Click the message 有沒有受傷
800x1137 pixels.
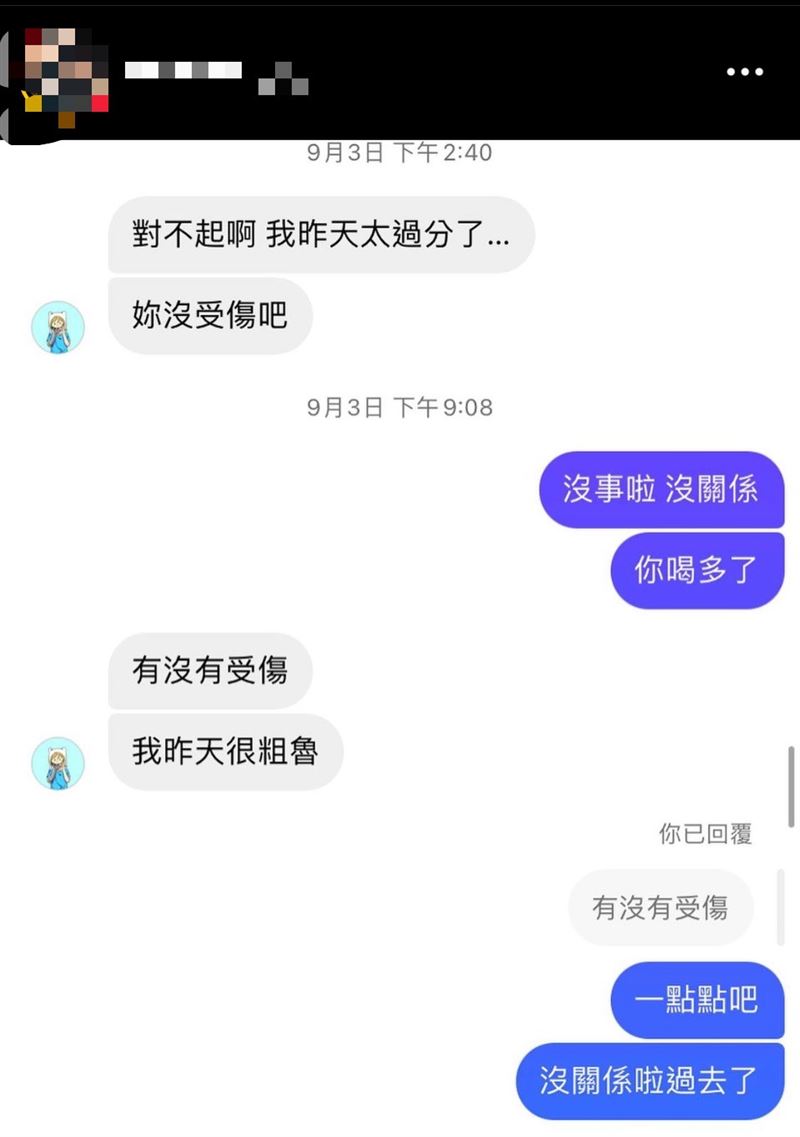209,672
